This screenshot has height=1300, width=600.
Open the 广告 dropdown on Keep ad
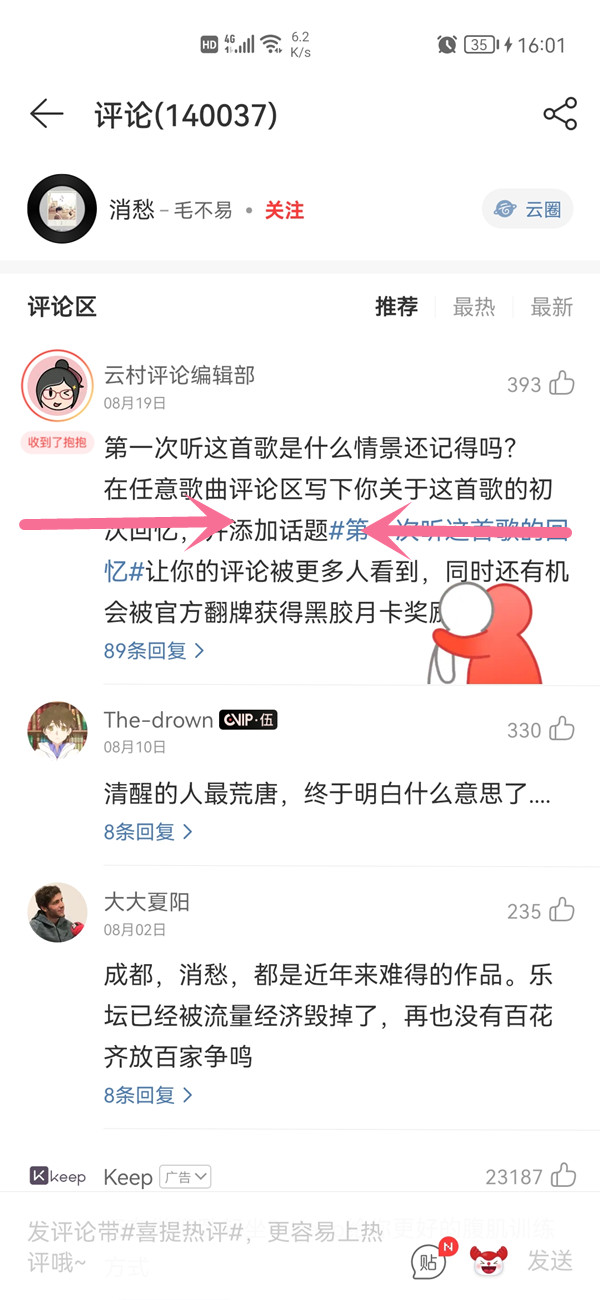[186, 1177]
